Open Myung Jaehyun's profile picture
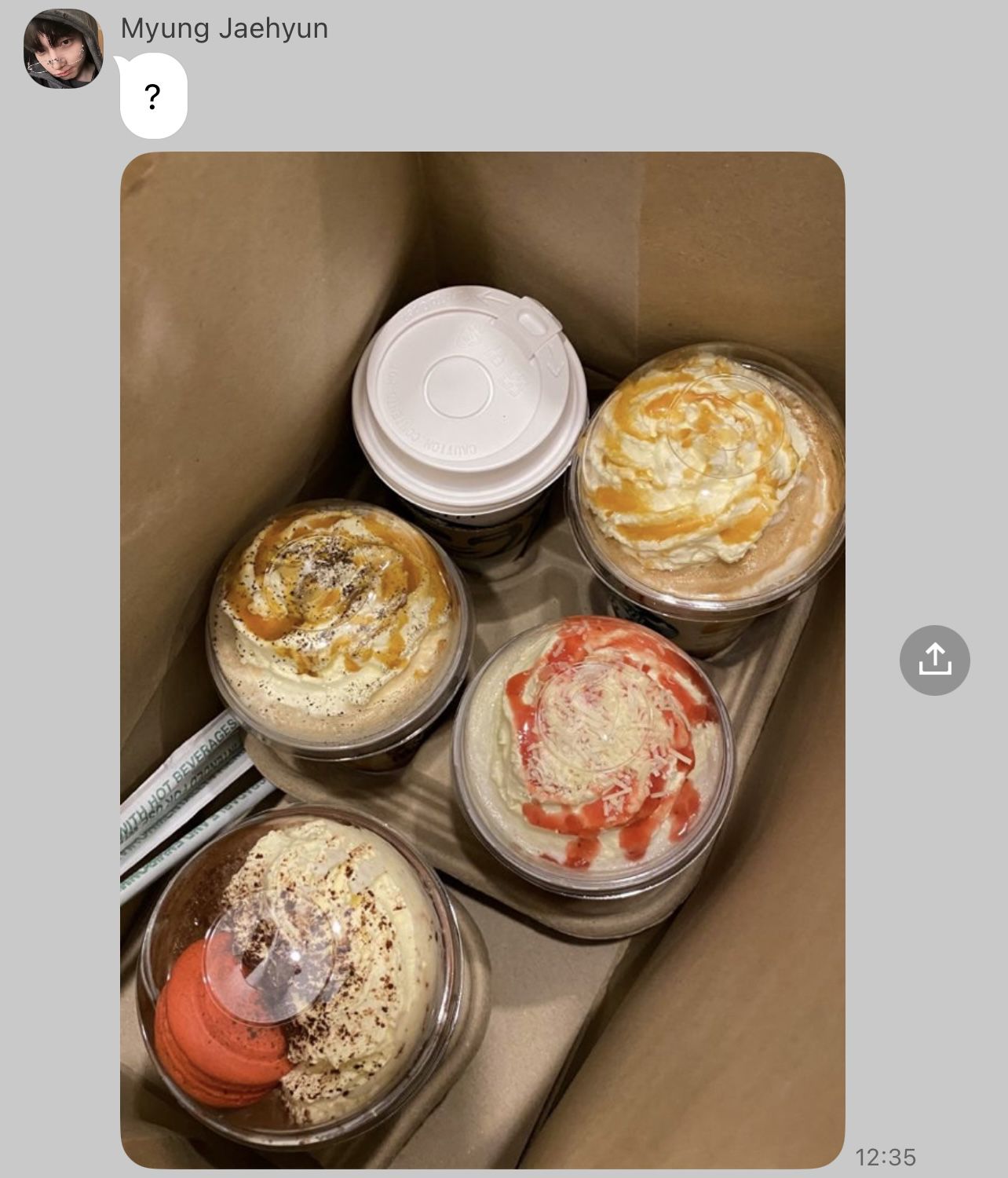The width and height of the screenshot is (1008, 1178). tap(63, 49)
